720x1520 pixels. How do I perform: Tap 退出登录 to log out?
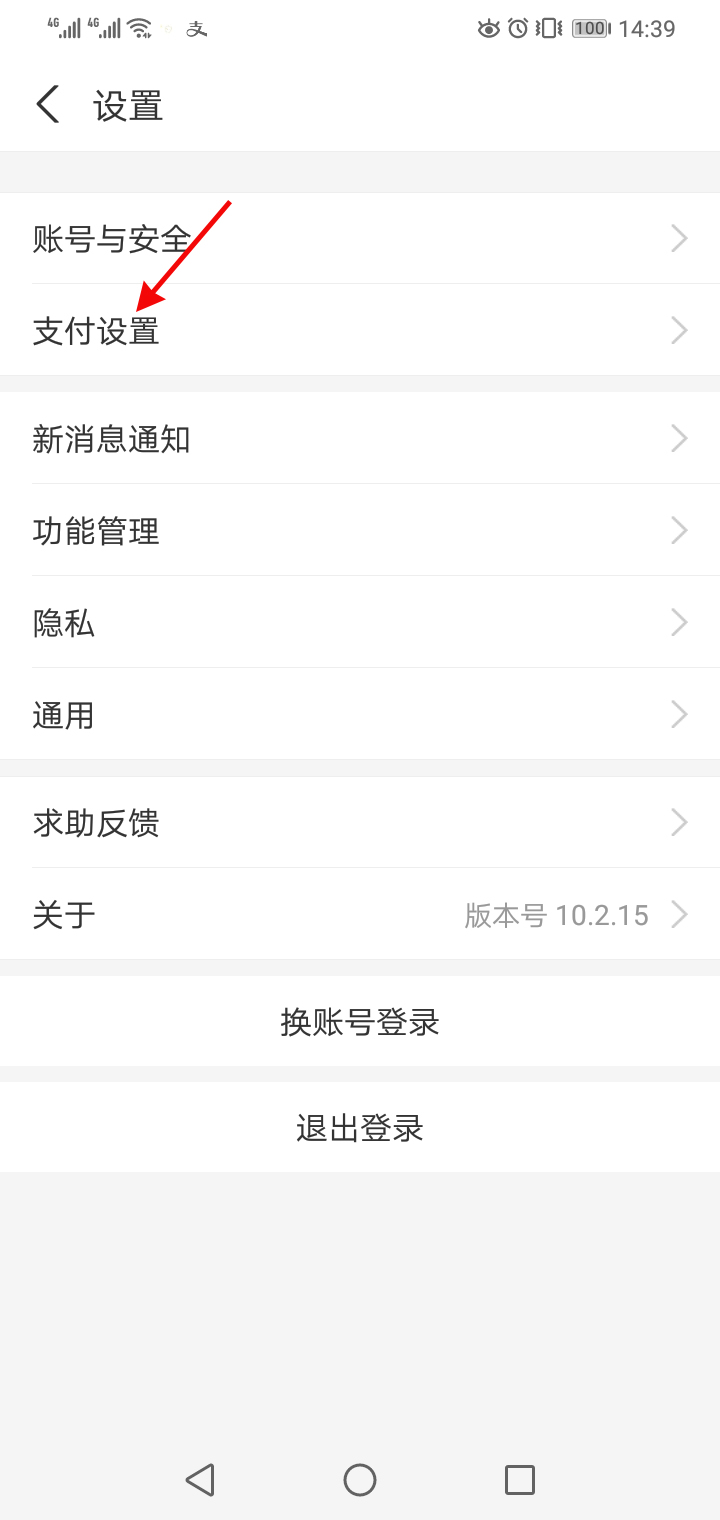[360, 1127]
